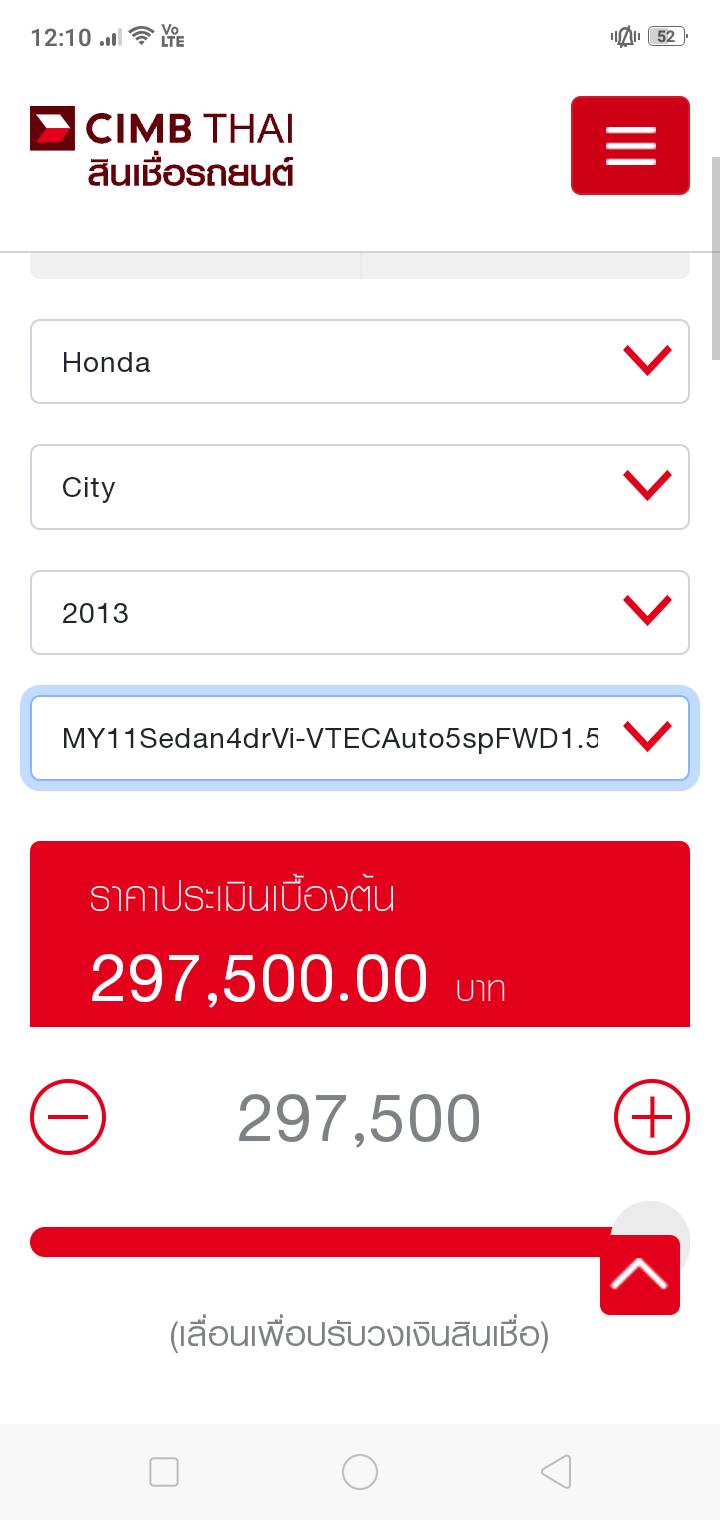Screen dimensions: 720x1520
Task: Change the 2013 year selection
Action: (x=360, y=612)
